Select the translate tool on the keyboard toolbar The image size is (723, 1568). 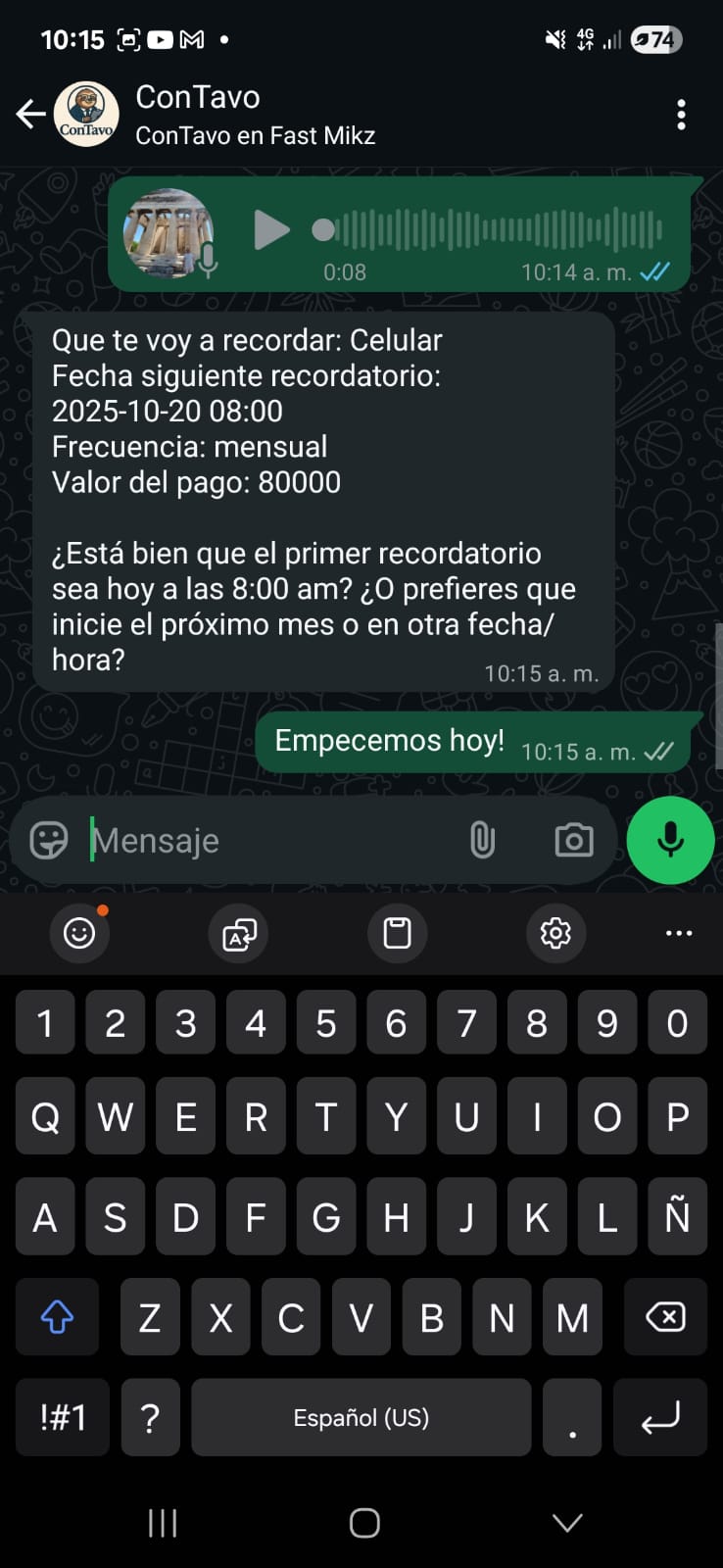(238, 934)
